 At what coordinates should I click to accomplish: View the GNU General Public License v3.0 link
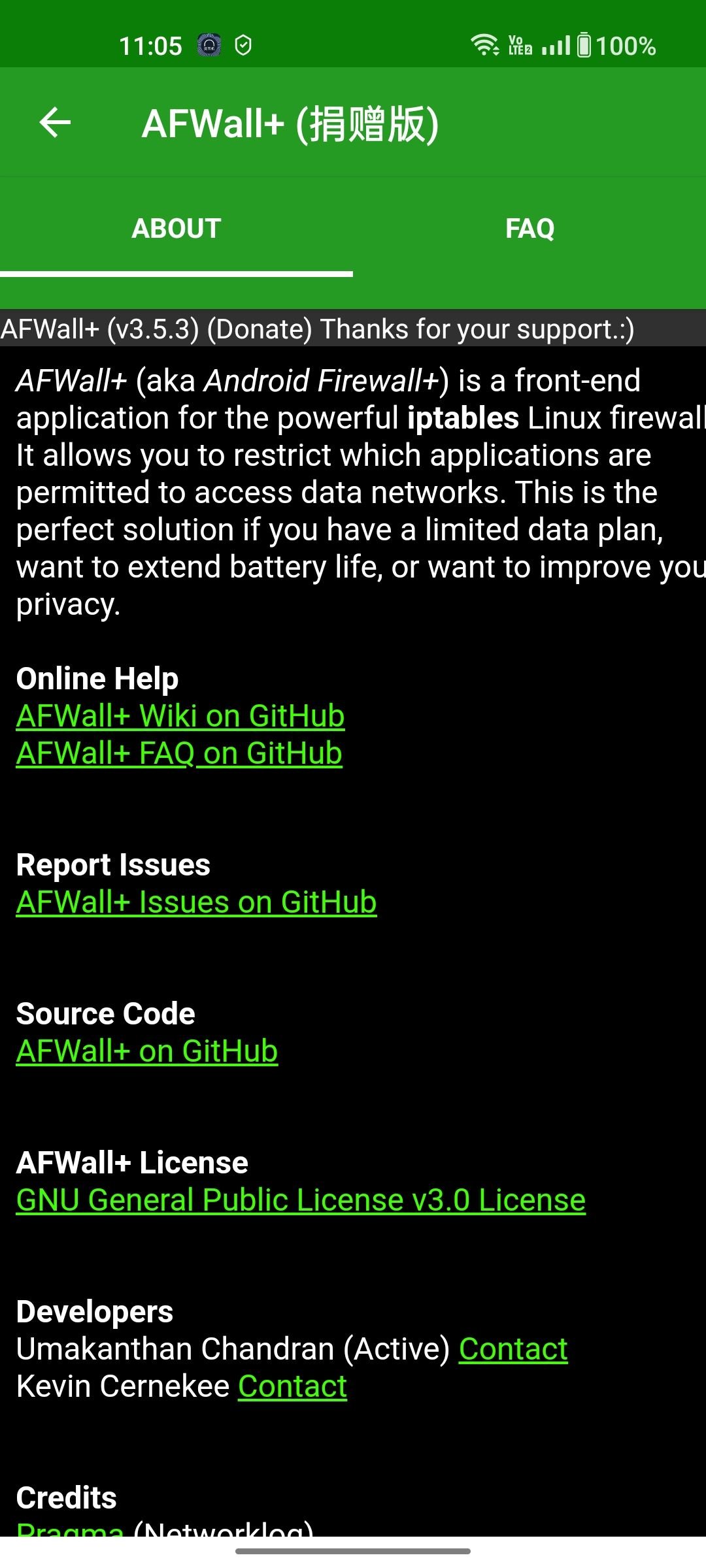point(301,1200)
